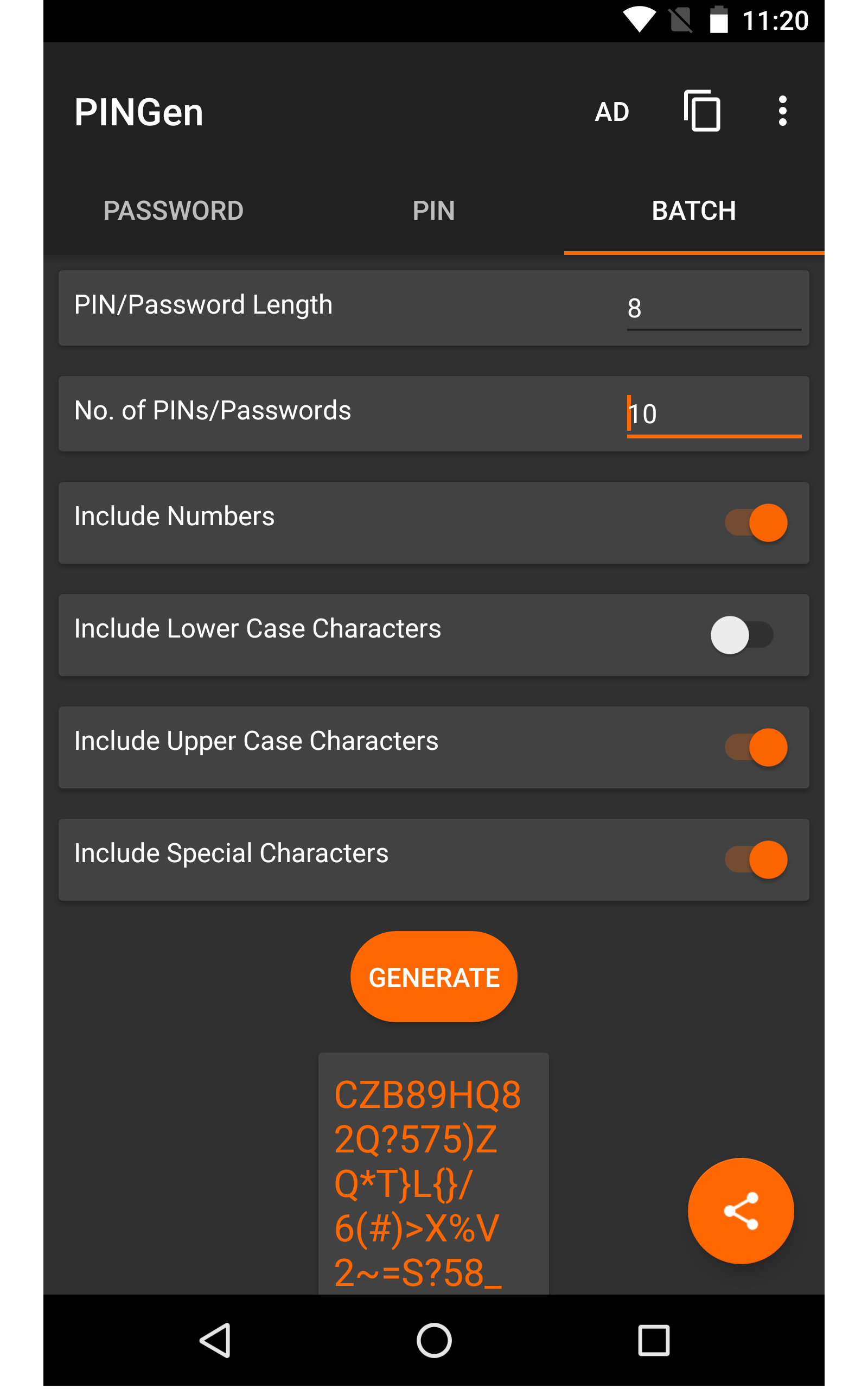The image size is (868, 1389).
Task: Switch to the PIN tab
Action: point(433,211)
